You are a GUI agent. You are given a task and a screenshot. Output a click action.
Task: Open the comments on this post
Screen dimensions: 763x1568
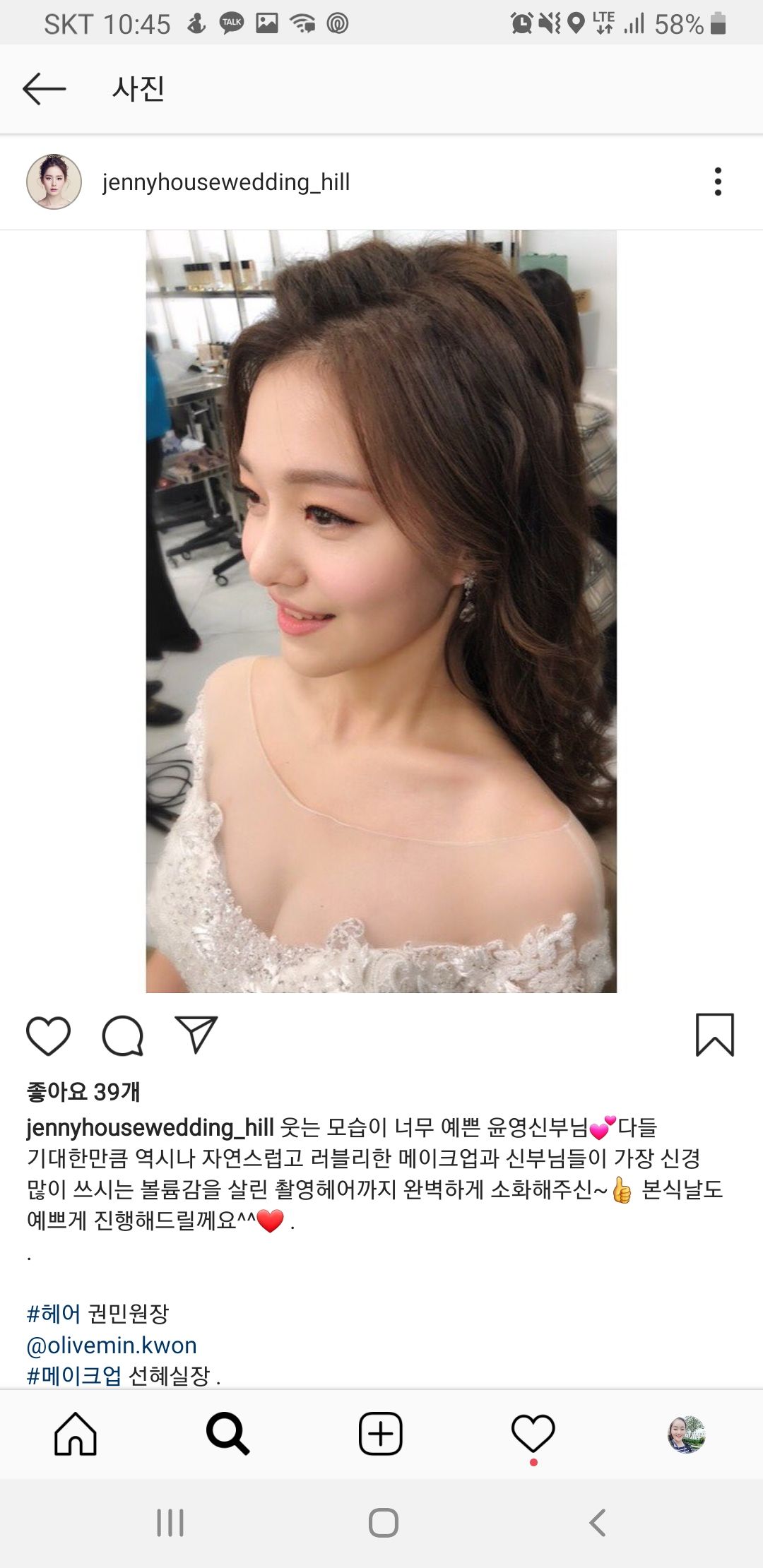click(x=123, y=1036)
